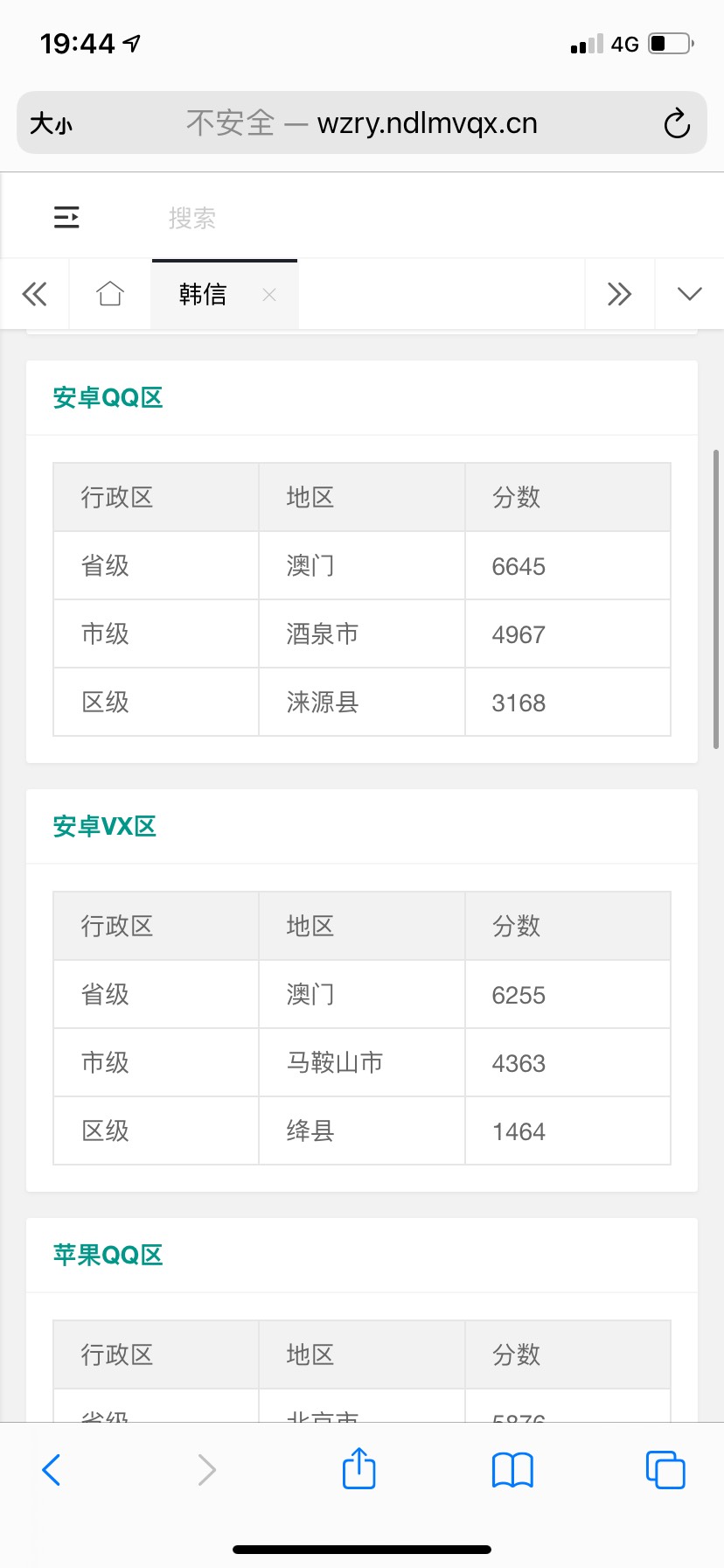Screen dimensions: 724x1568
Task: Close the 韩信 tab
Action: pyautogui.click(x=269, y=295)
